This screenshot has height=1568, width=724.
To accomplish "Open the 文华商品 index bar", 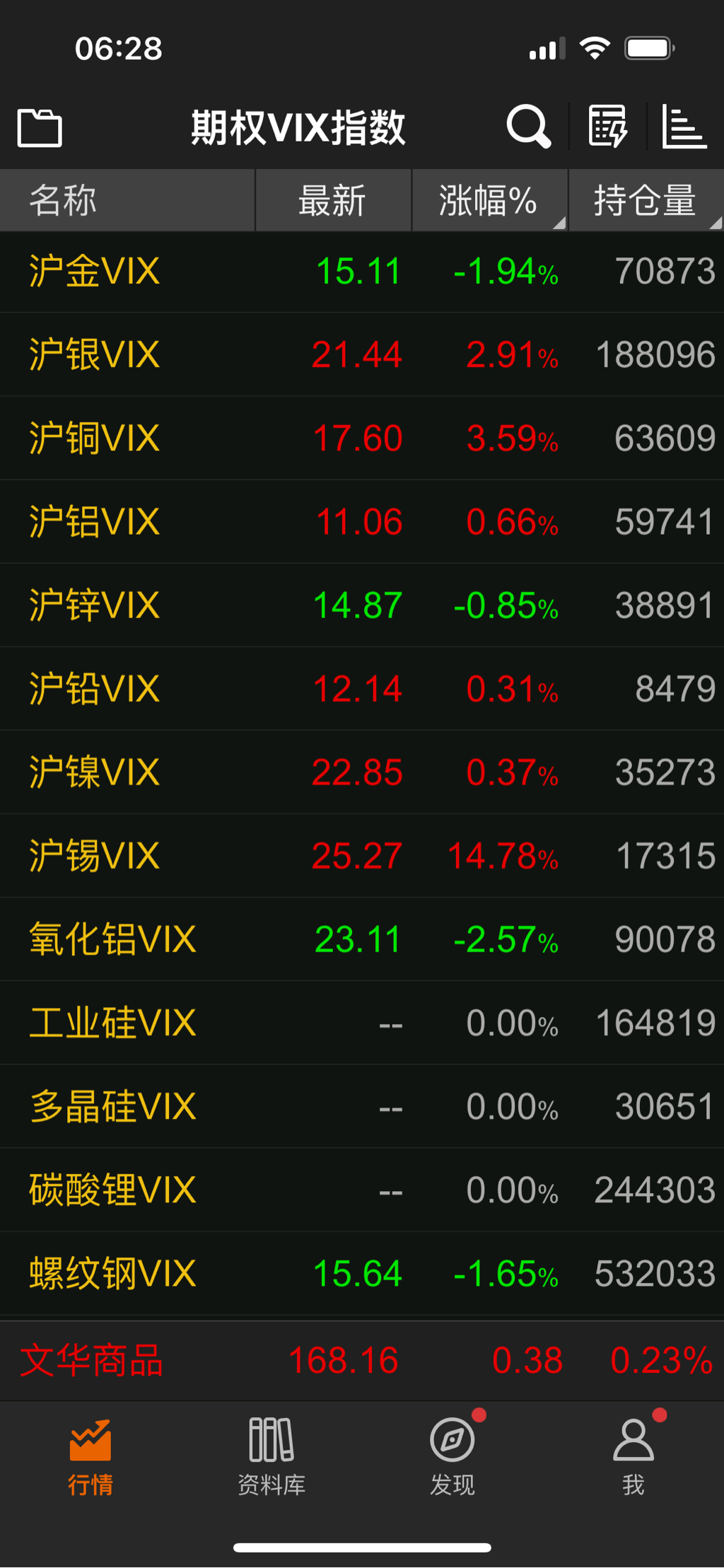I will tap(362, 1360).
